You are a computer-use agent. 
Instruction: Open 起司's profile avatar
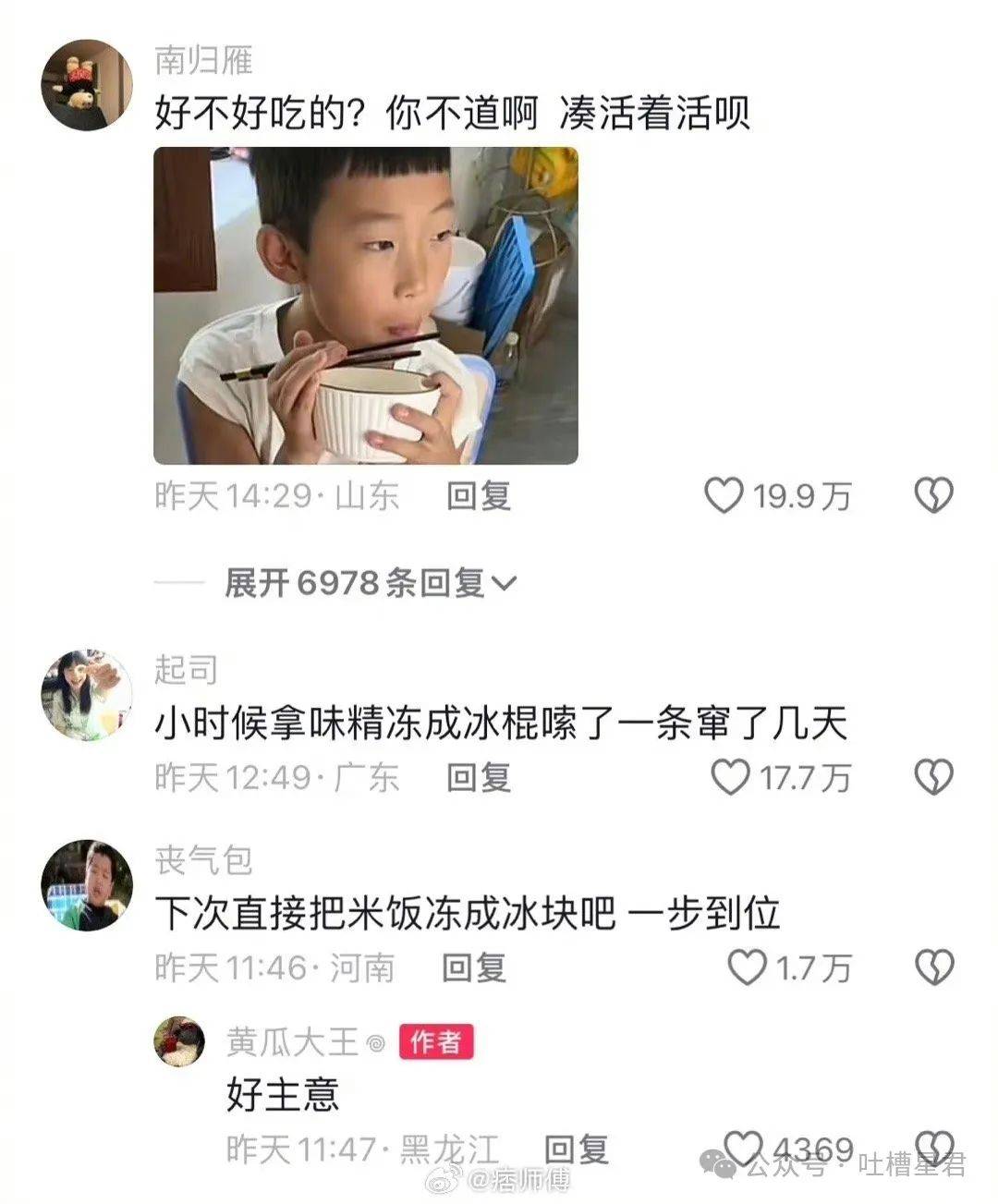[x=88, y=695]
